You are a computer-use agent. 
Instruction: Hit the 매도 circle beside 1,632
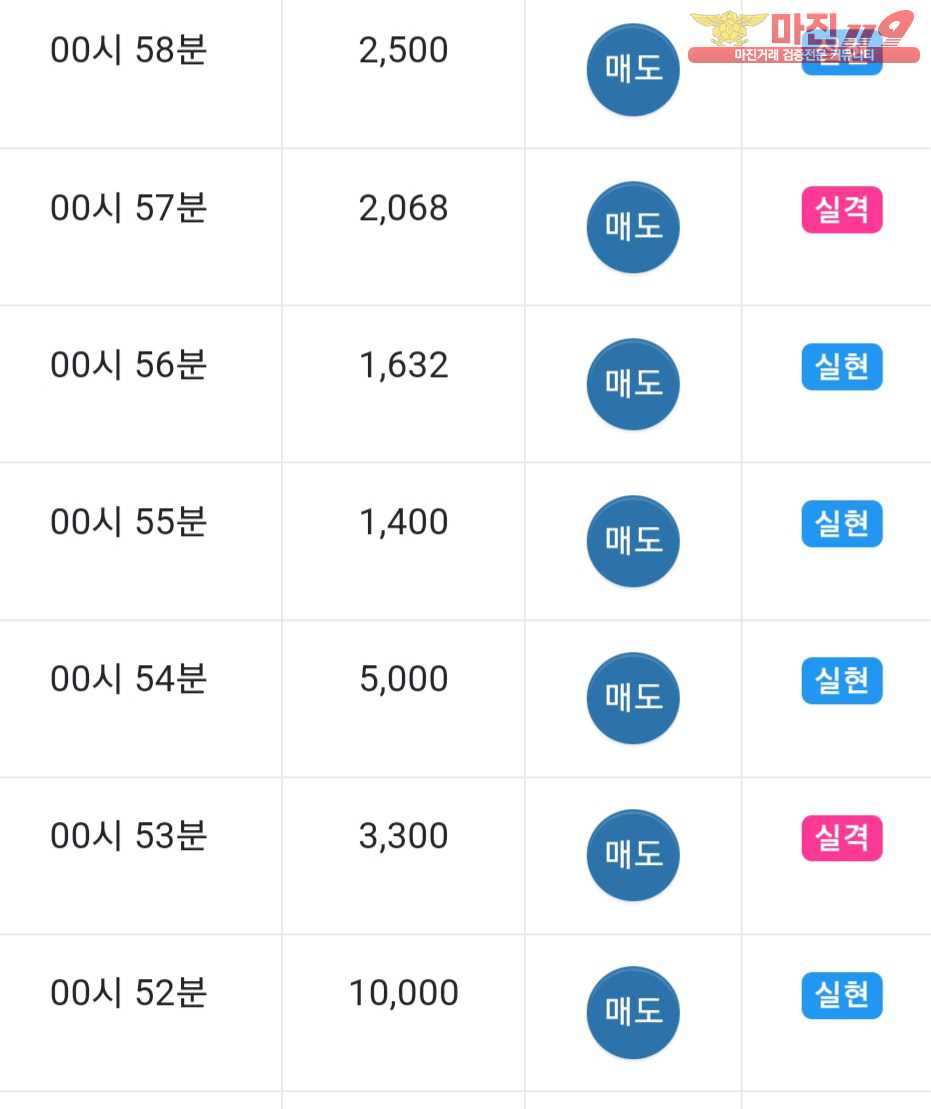click(633, 384)
